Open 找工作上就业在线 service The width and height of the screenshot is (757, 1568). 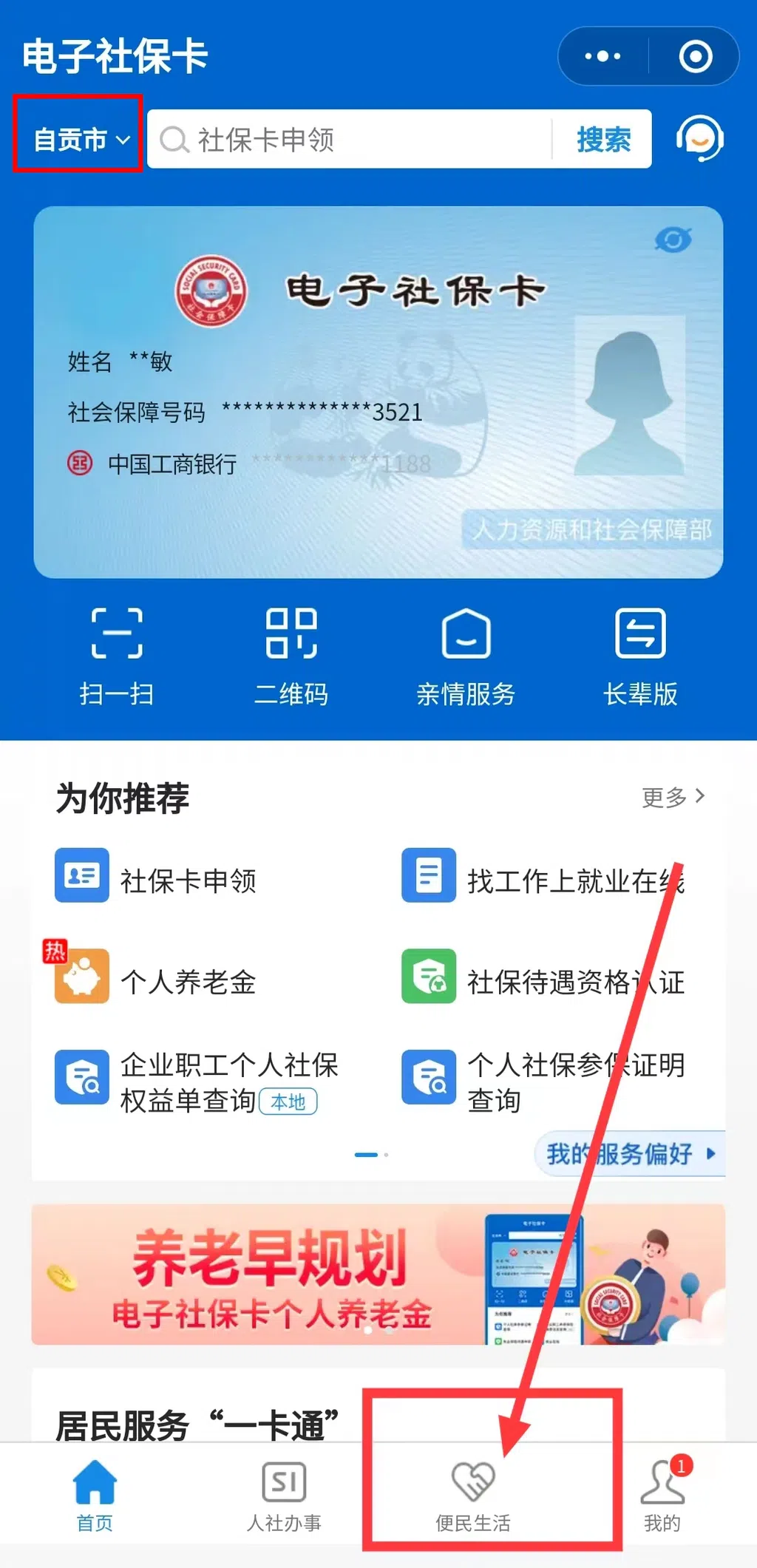(543, 879)
